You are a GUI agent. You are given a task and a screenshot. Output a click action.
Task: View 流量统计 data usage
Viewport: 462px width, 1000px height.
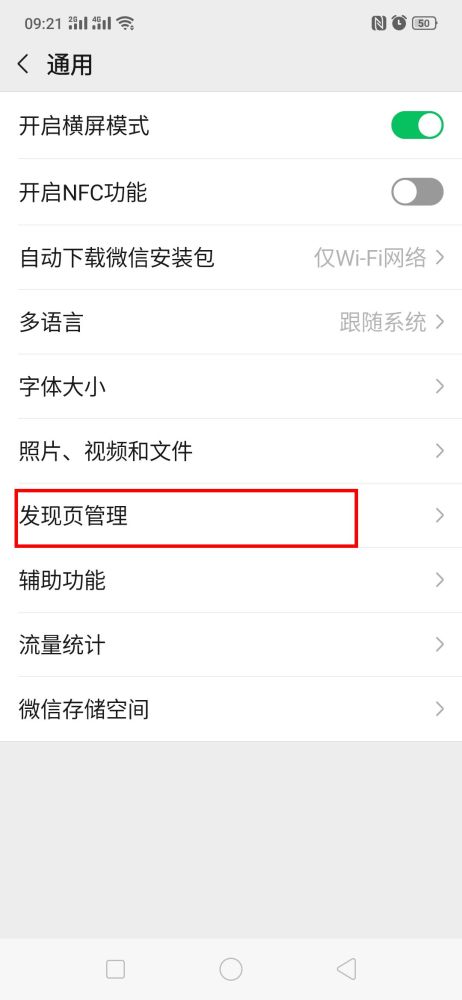(x=231, y=644)
